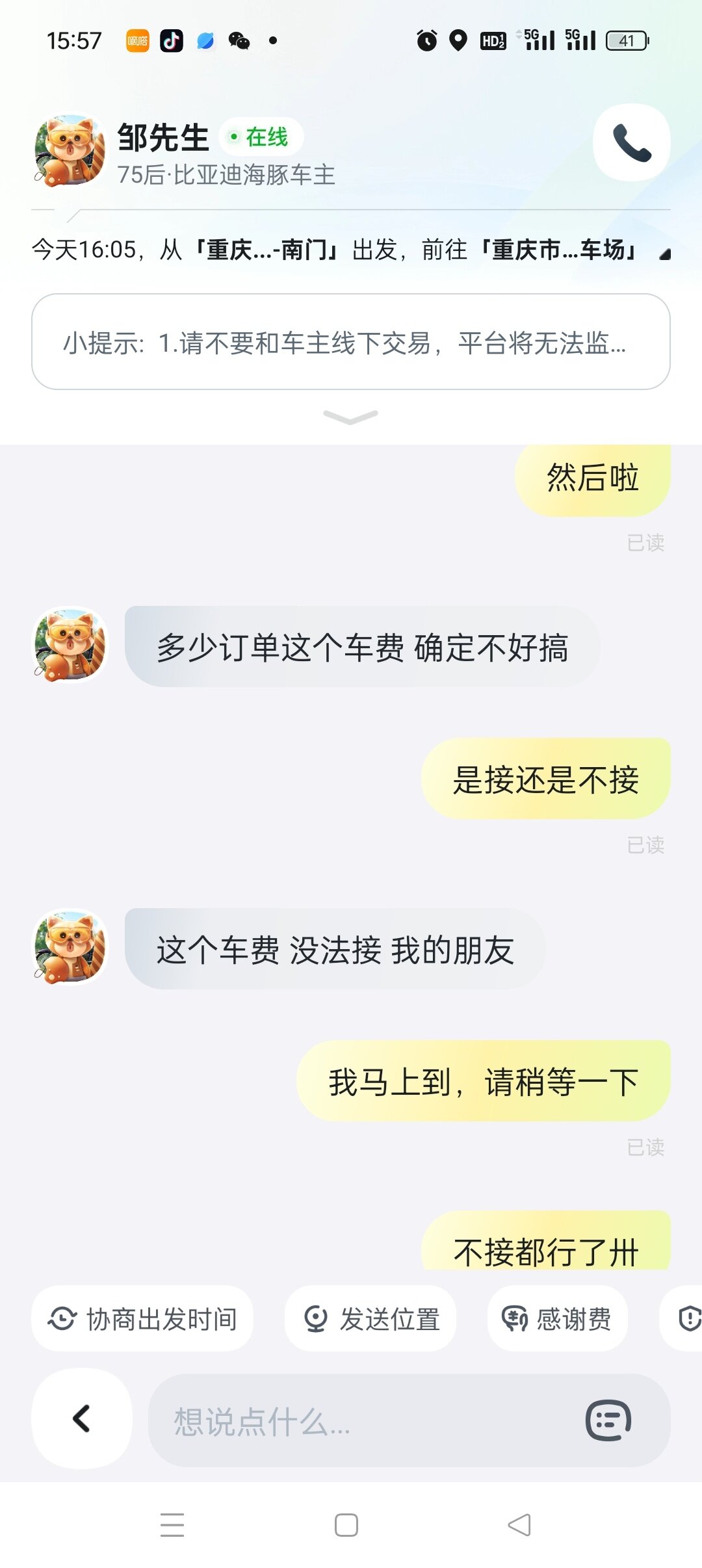Viewport: 702px width, 1568px height.
Task: Focus the 想说点什么 message field
Action: pyautogui.click(x=364, y=1420)
